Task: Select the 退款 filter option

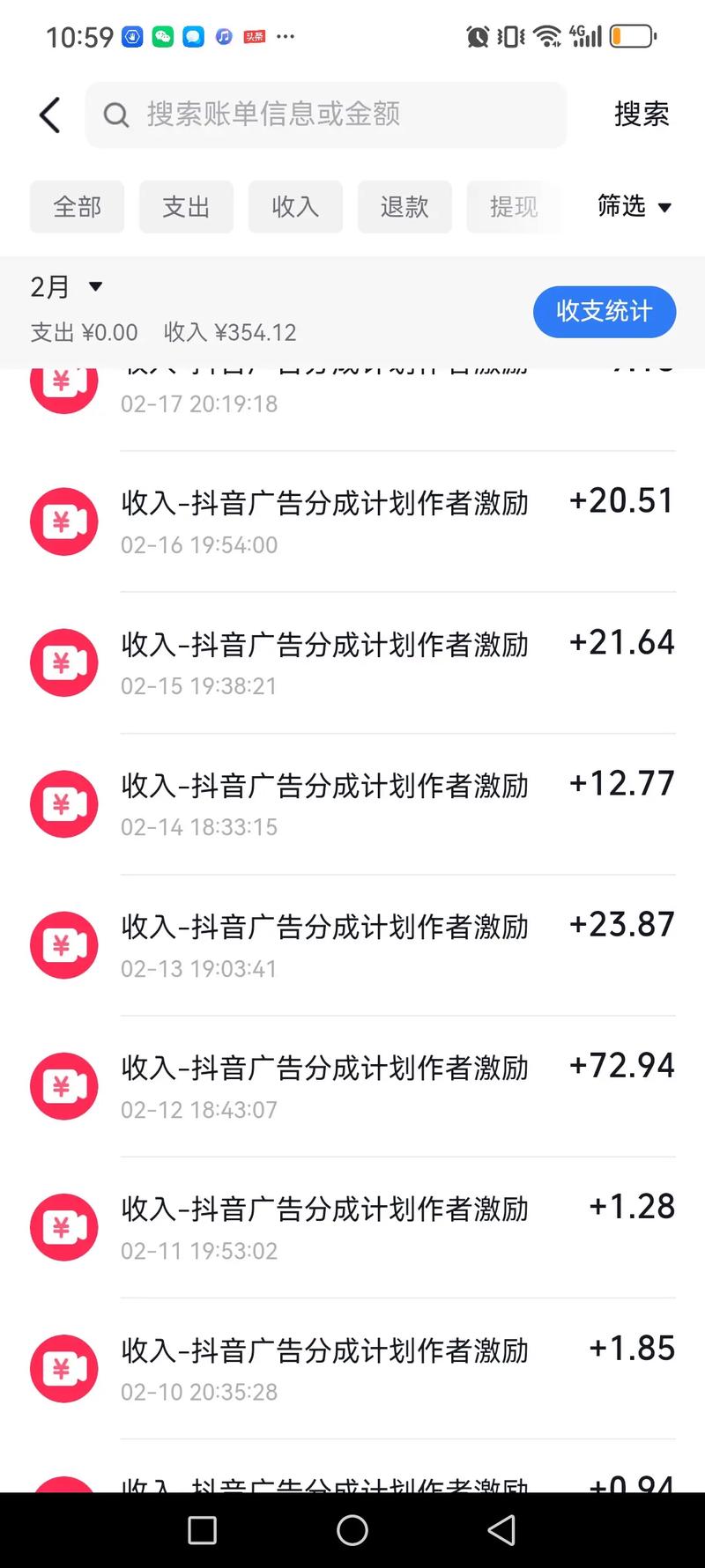Action: [x=404, y=207]
